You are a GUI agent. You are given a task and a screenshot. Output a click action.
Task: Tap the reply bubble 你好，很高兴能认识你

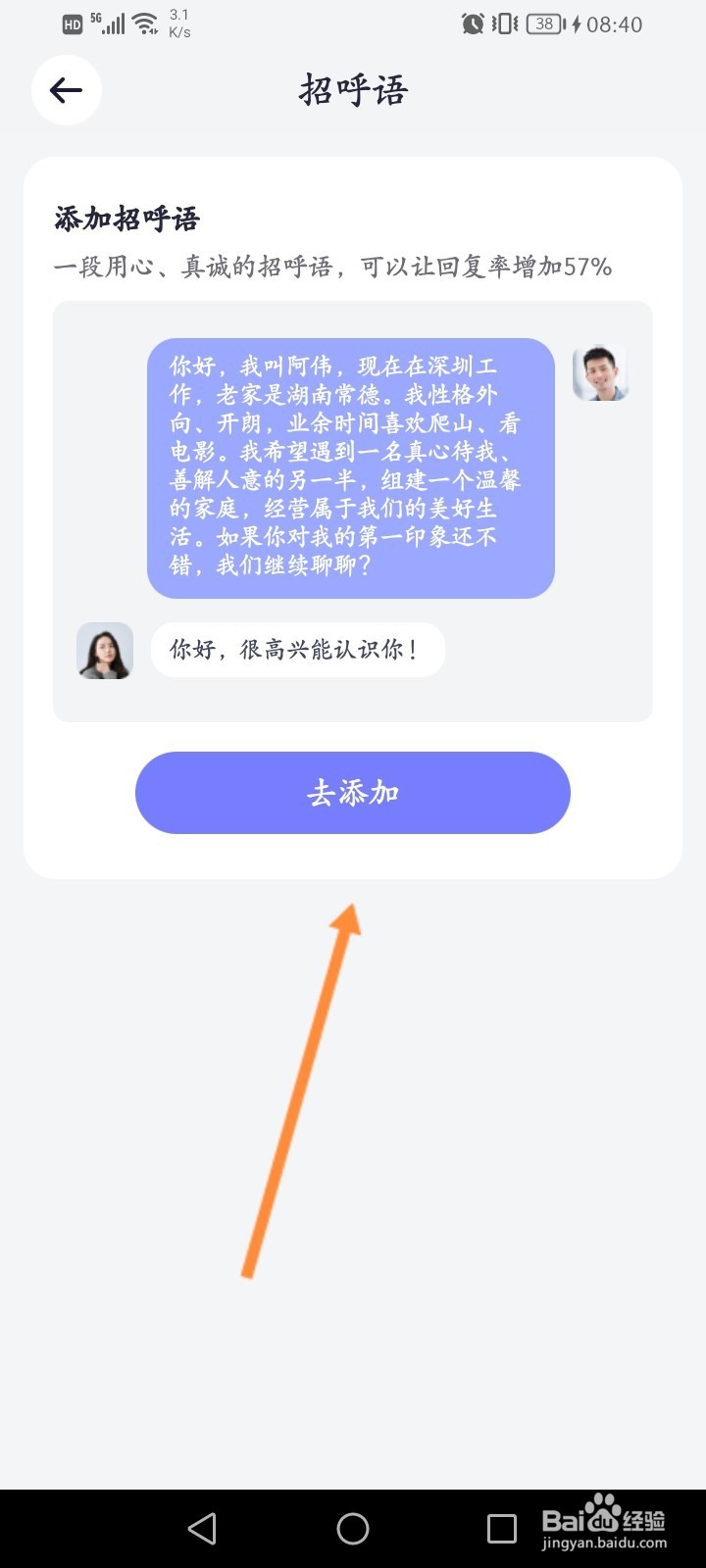296,650
